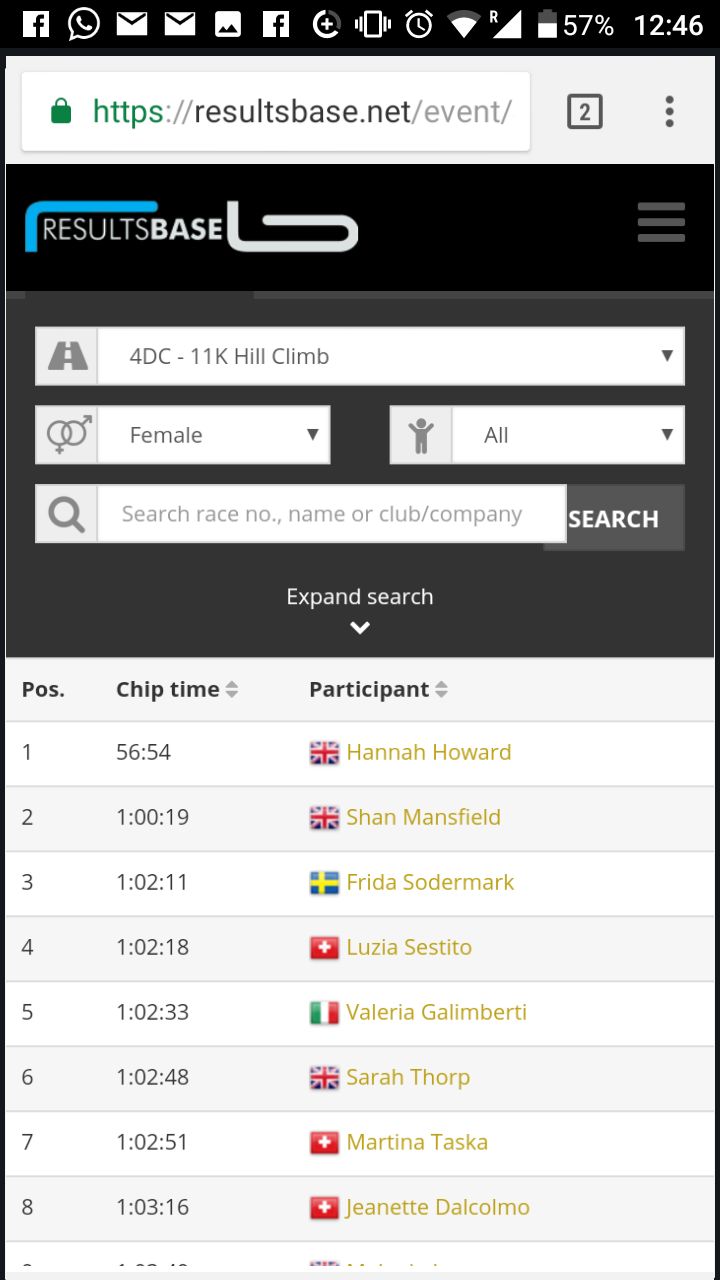Open the site hamburger menu
The height and width of the screenshot is (1280, 720).
[661, 222]
